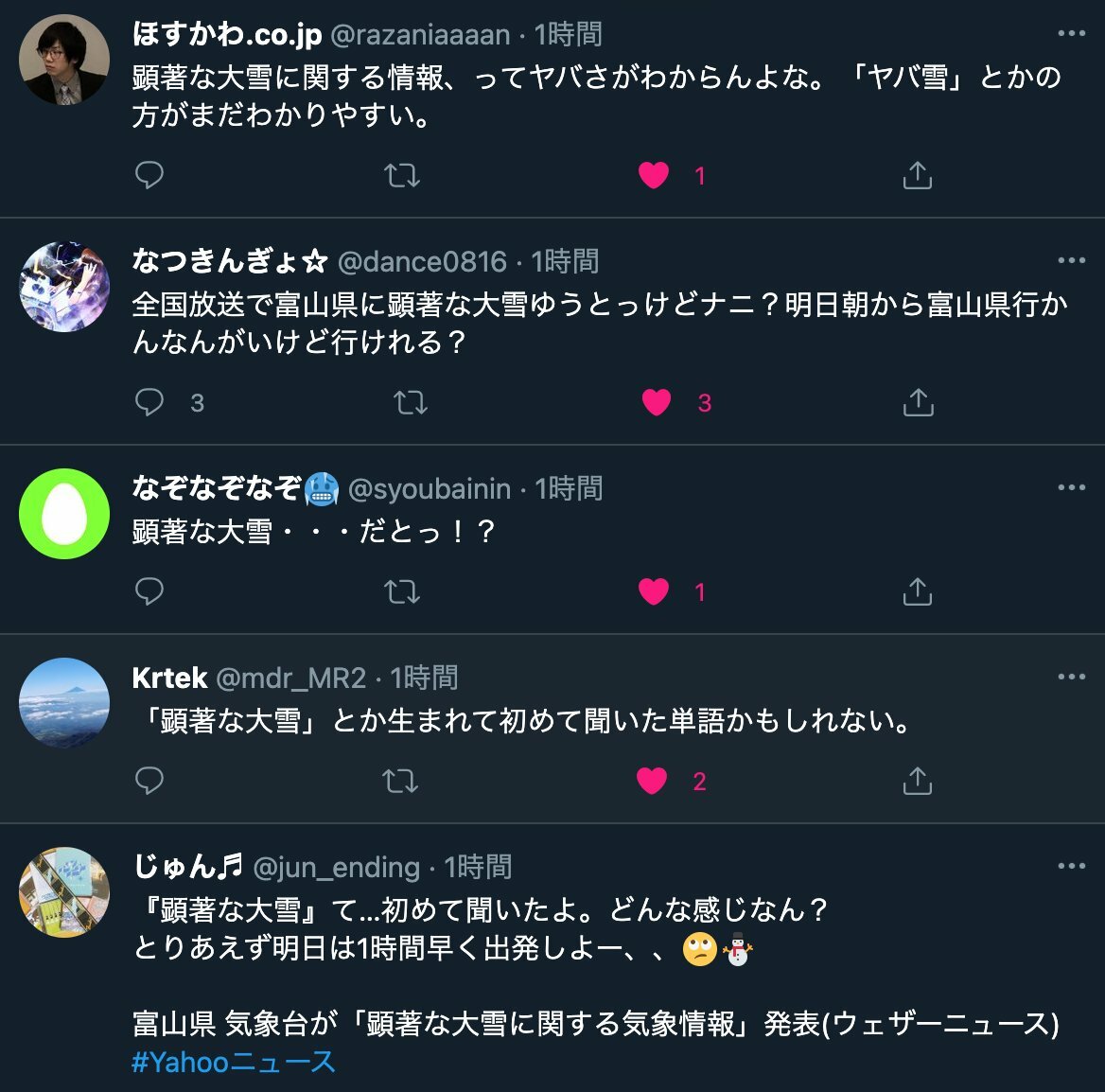Open overflow menu on ほすかわ.co.jp's tweet
The height and width of the screenshot is (1092, 1105).
click(x=1071, y=34)
